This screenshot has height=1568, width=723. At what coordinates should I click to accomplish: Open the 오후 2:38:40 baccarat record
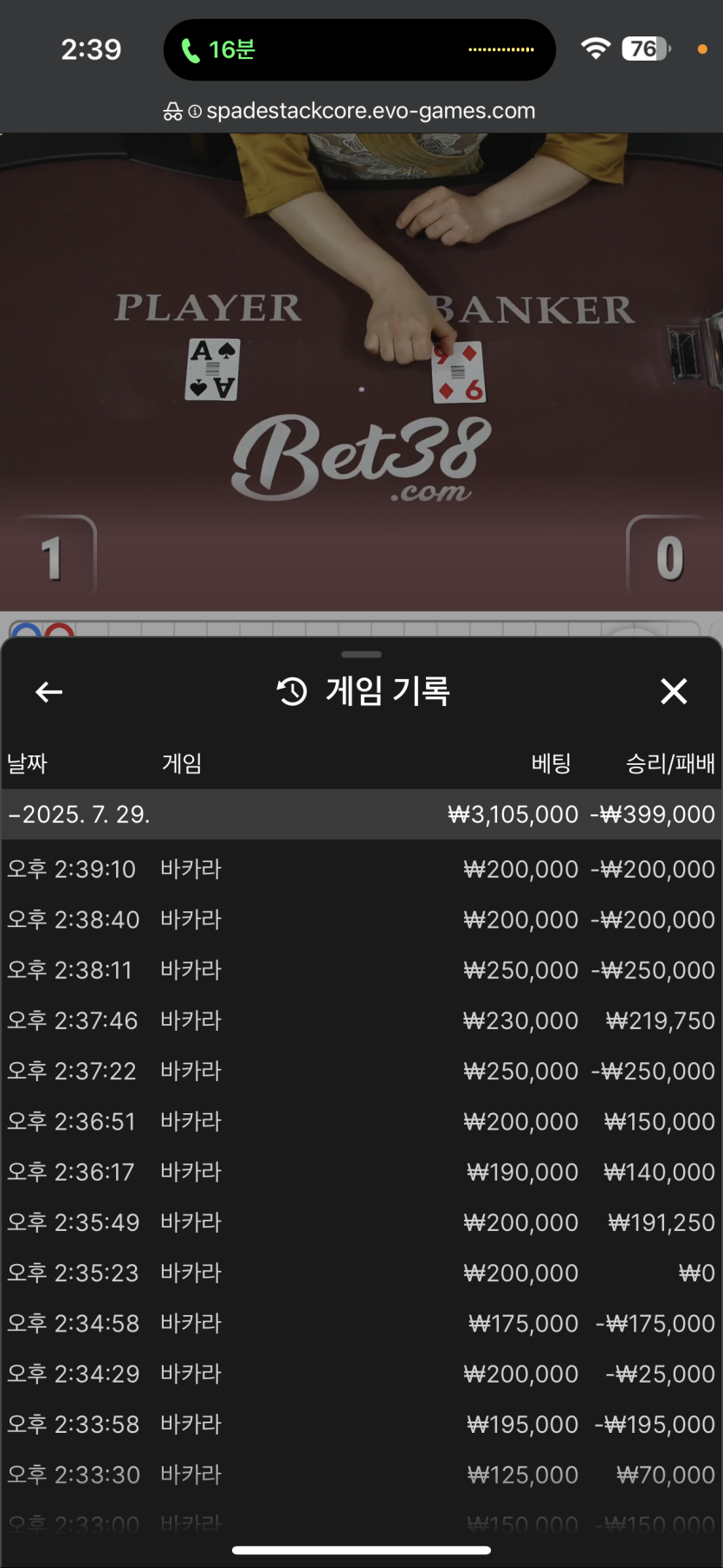[361, 919]
